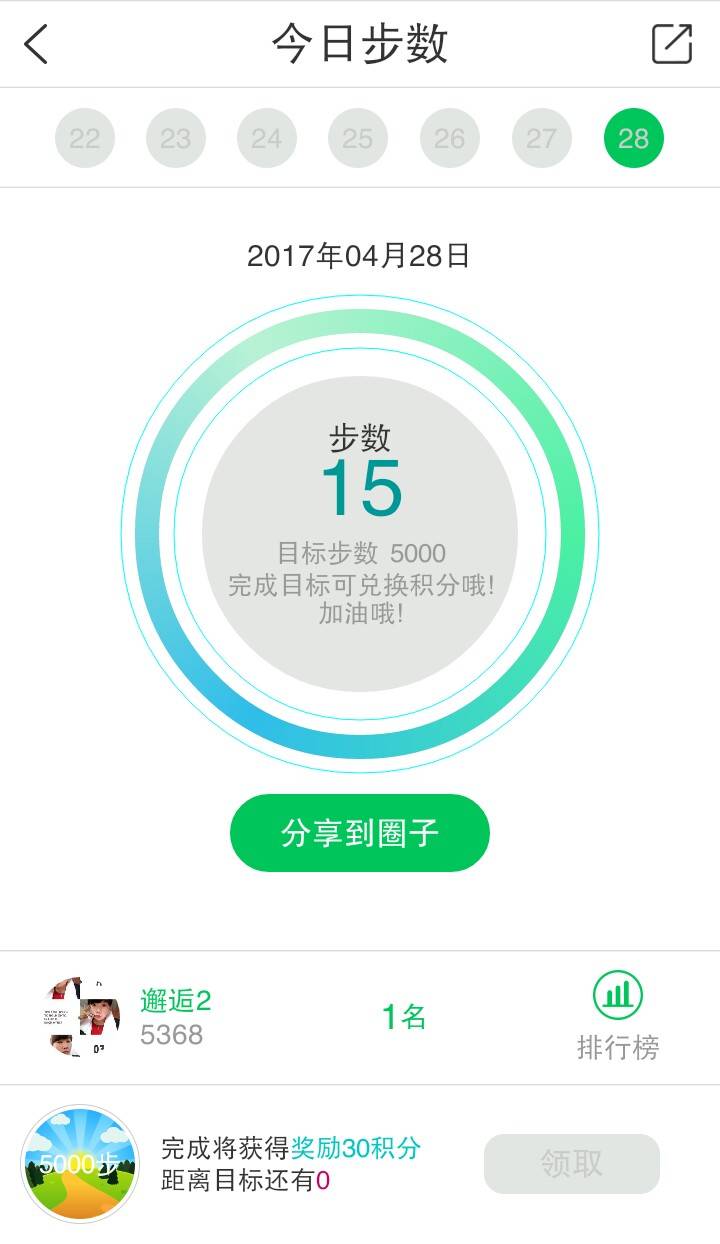Switch to day 24
720x1244 pixels.
click(x=267, y=138)
